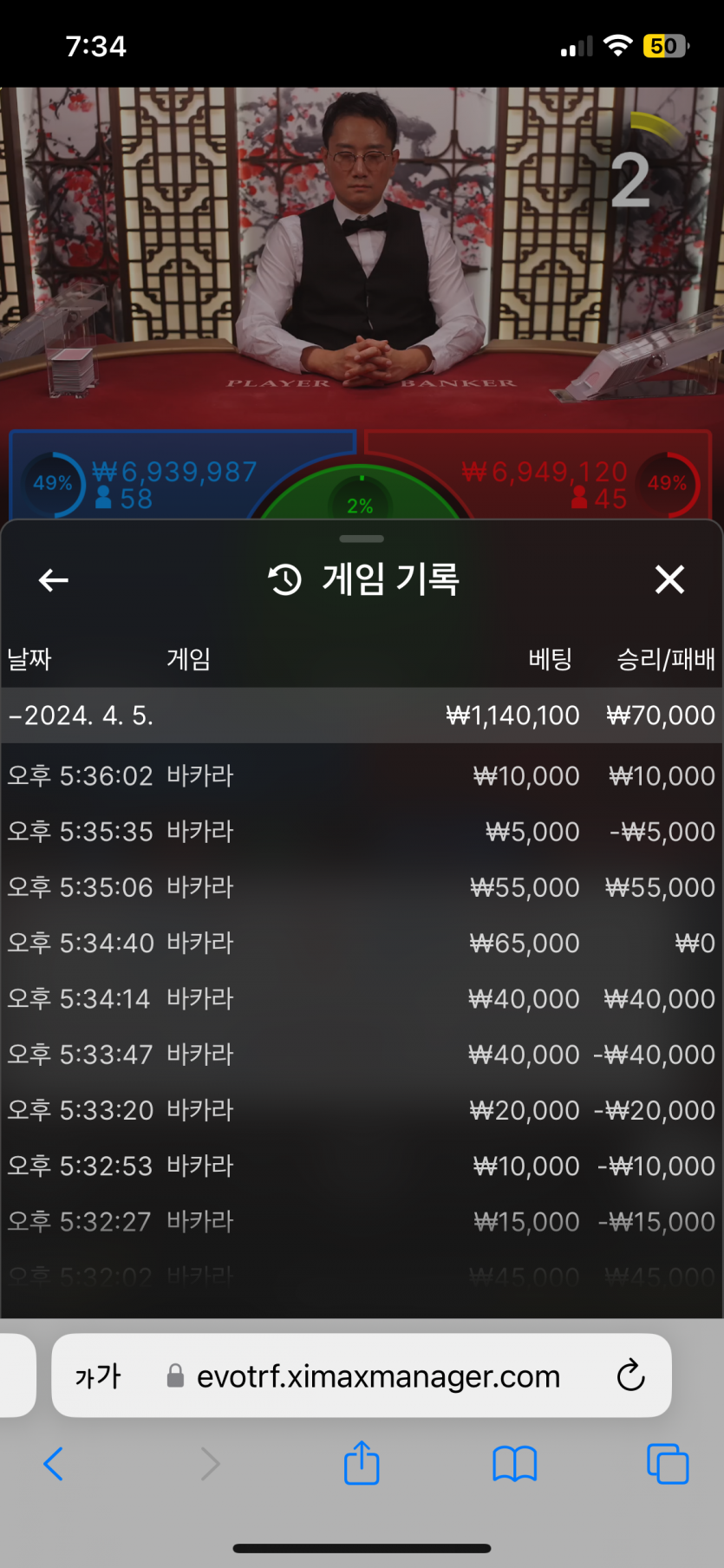Open the 오후 5:33:47 바카라 record
Screen dimensions: 724x1568
tap(361, 1055)
